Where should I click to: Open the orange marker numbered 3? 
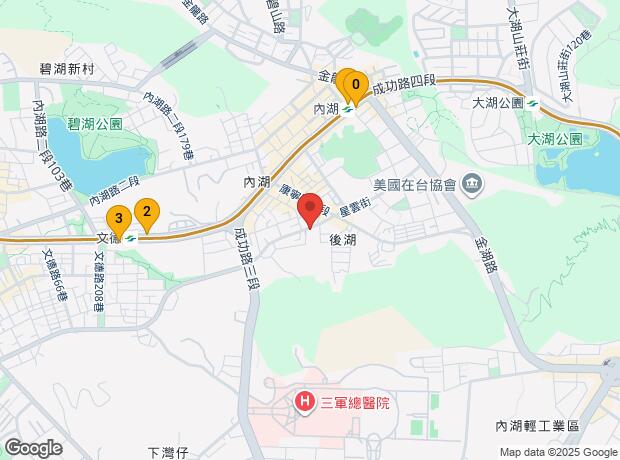click(119, 219)
